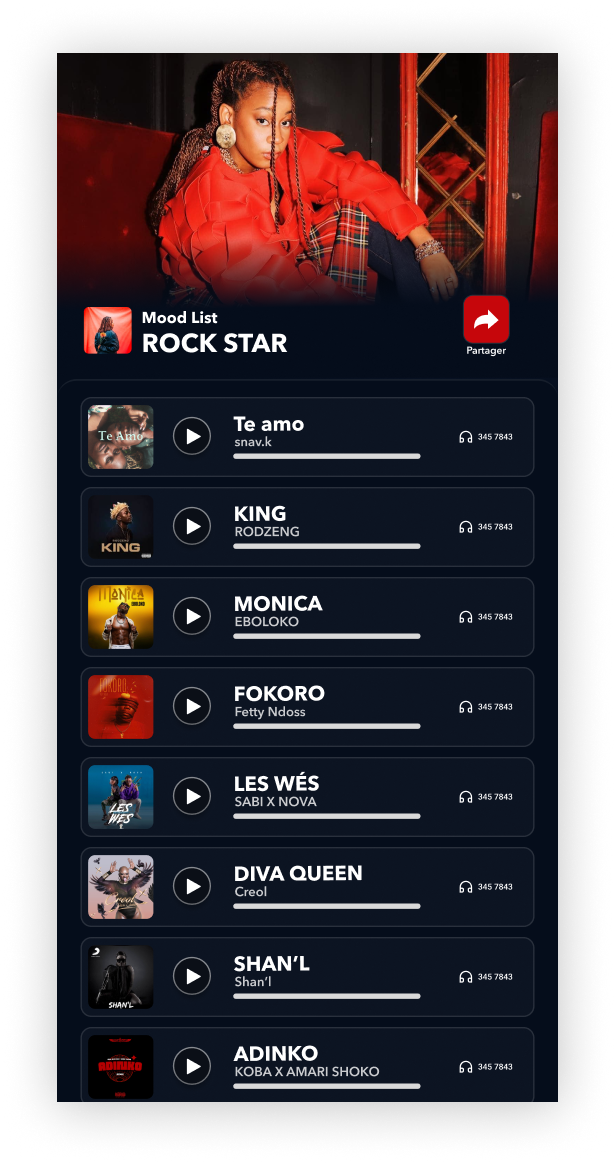
Task: Play the track Te amo
Action: 192,436
